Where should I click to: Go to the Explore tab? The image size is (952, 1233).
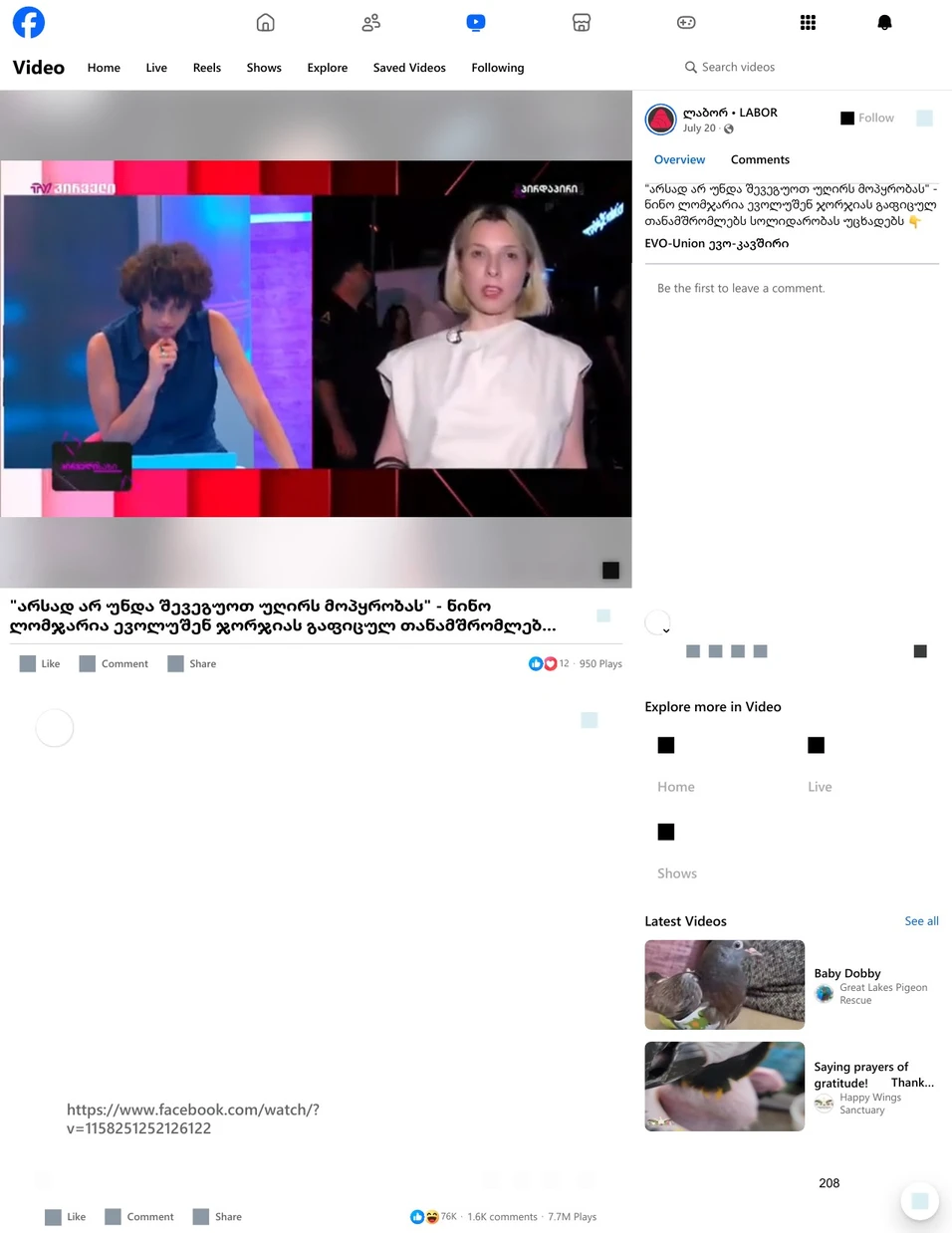[x=327, y=68]
